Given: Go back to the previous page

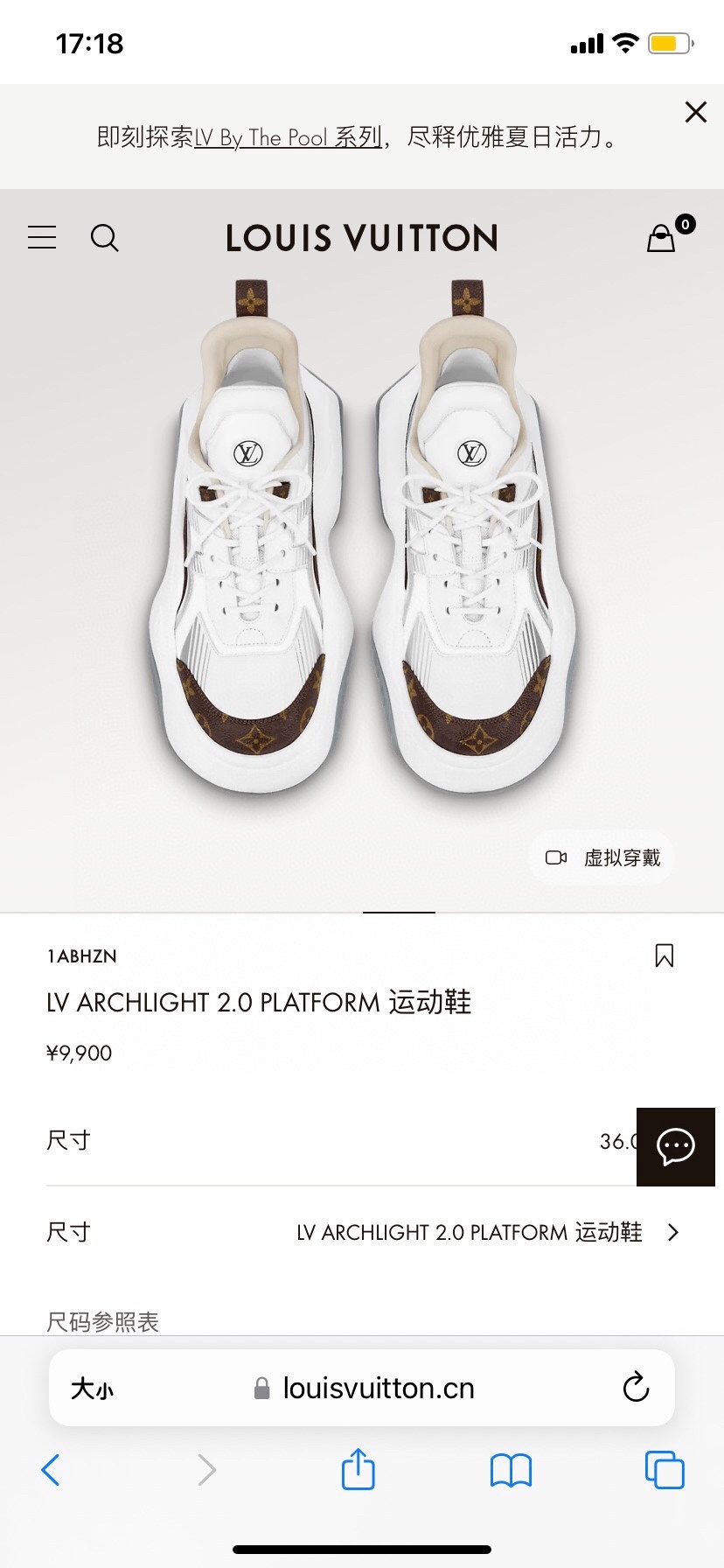Looking at the screenshot, I should click(51, 1470).
